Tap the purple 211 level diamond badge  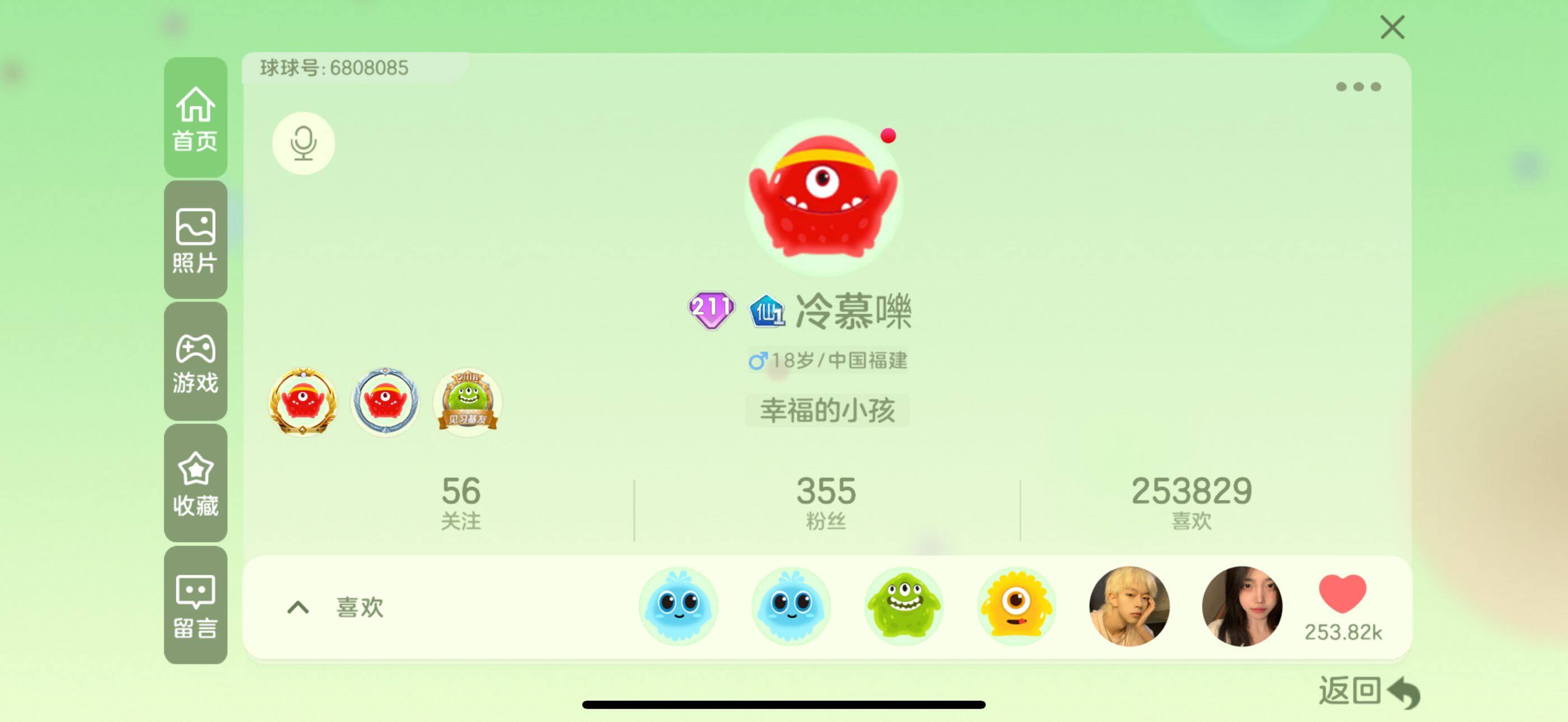click(710, 309)
